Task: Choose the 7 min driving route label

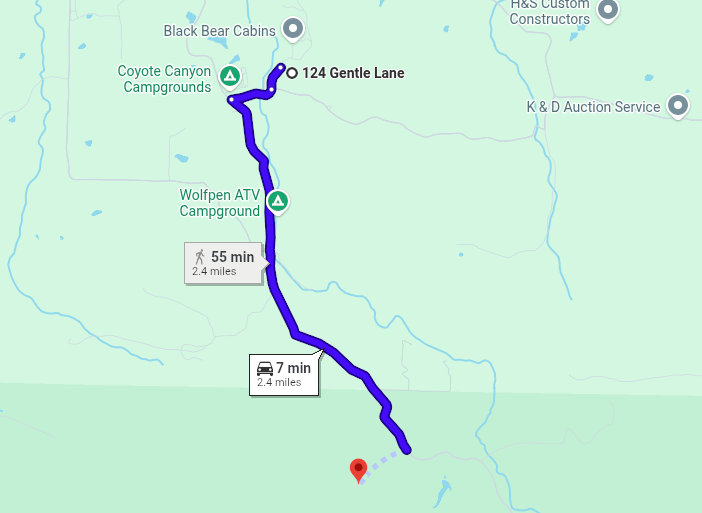Action: tap(284, 375)
